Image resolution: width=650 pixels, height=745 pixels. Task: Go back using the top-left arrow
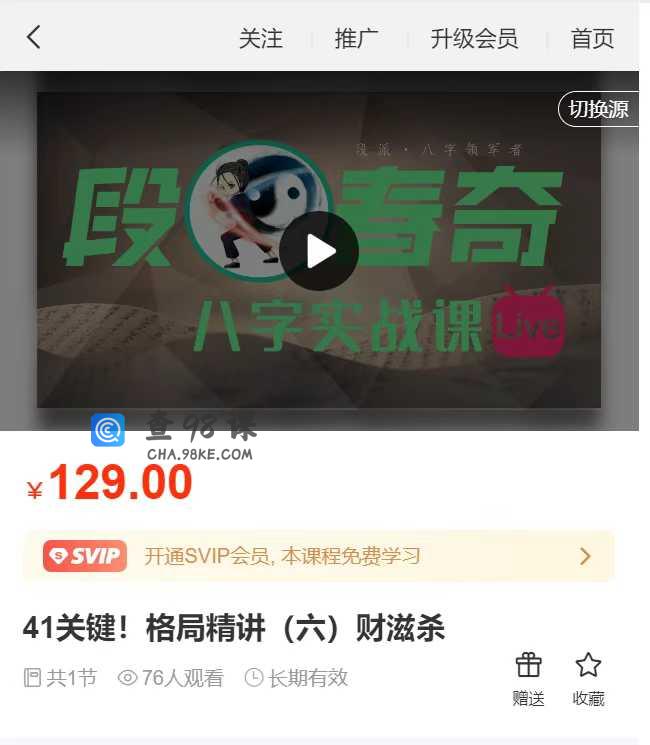[x=34, y=38]
